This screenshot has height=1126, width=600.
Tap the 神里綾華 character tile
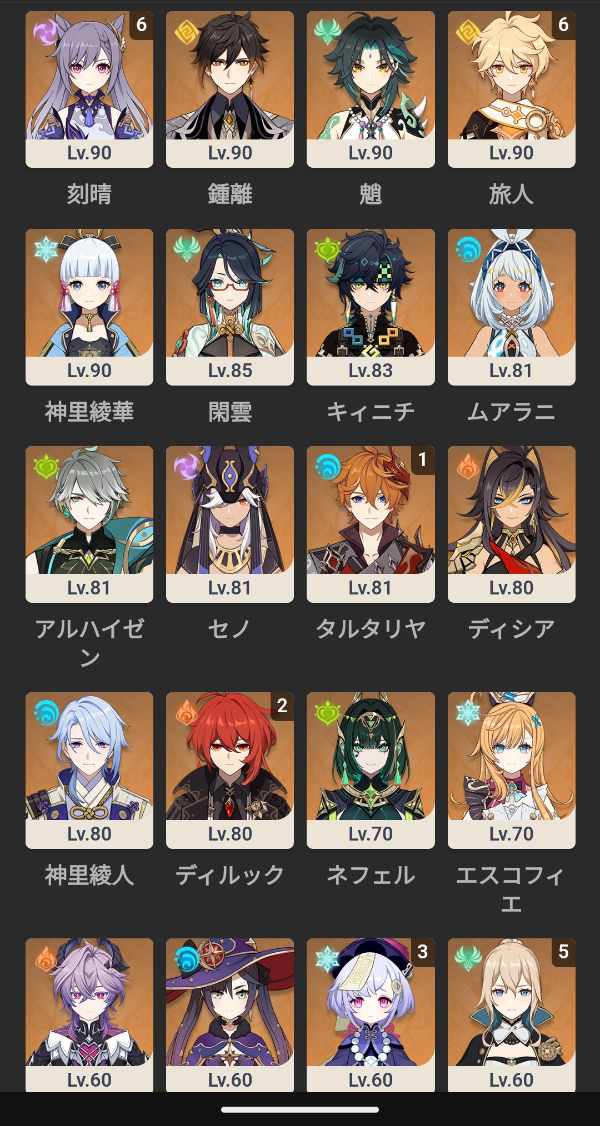89,306
